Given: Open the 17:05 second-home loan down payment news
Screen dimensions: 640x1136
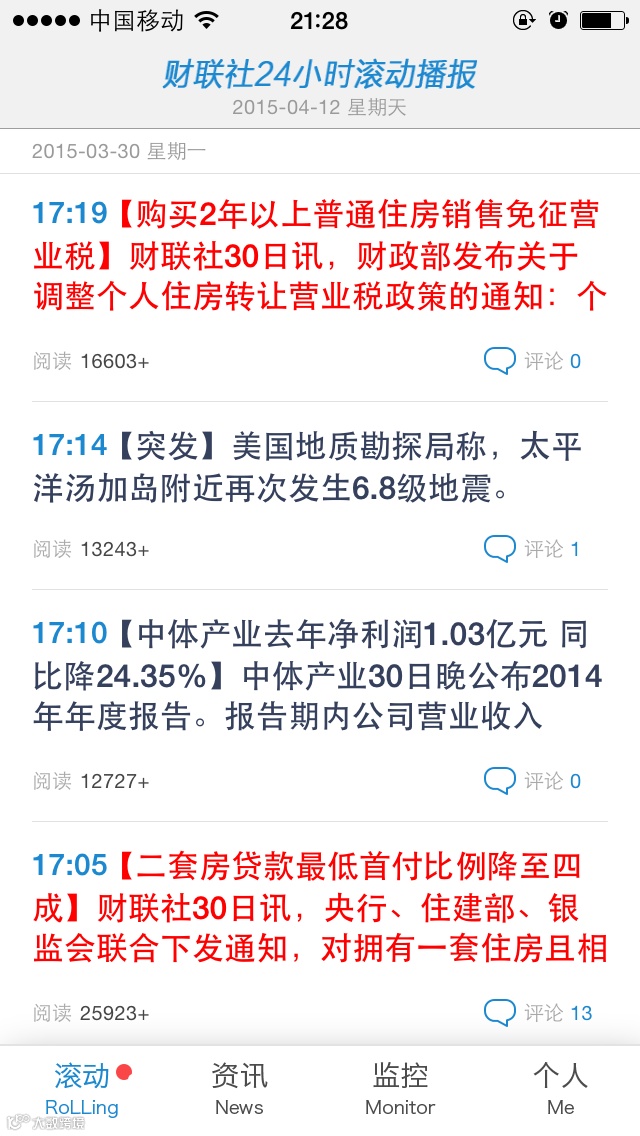Looking at the screenshot, I should (x=320, y=907).
